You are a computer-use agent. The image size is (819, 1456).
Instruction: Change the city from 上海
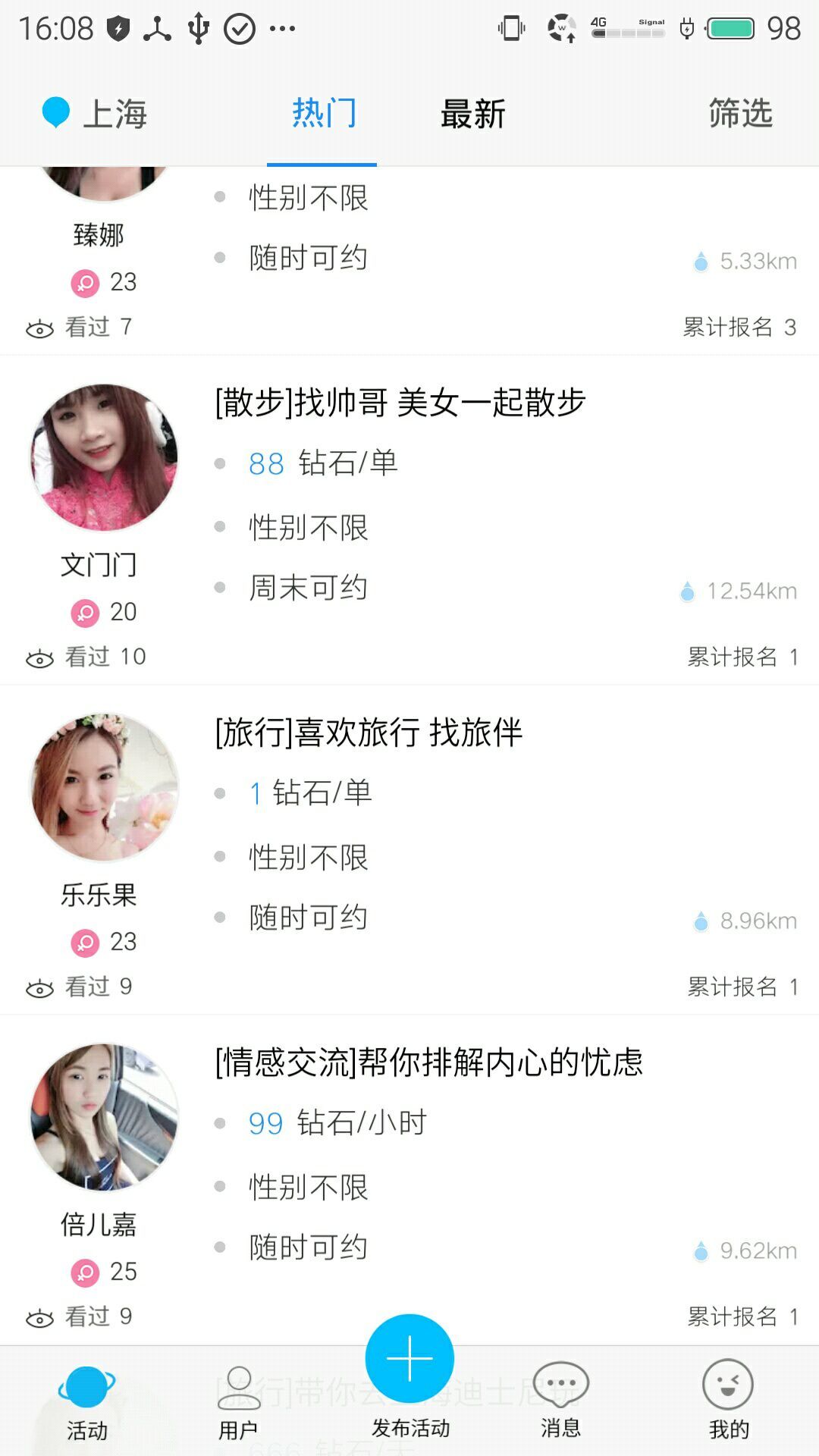(x=96, y=114)
